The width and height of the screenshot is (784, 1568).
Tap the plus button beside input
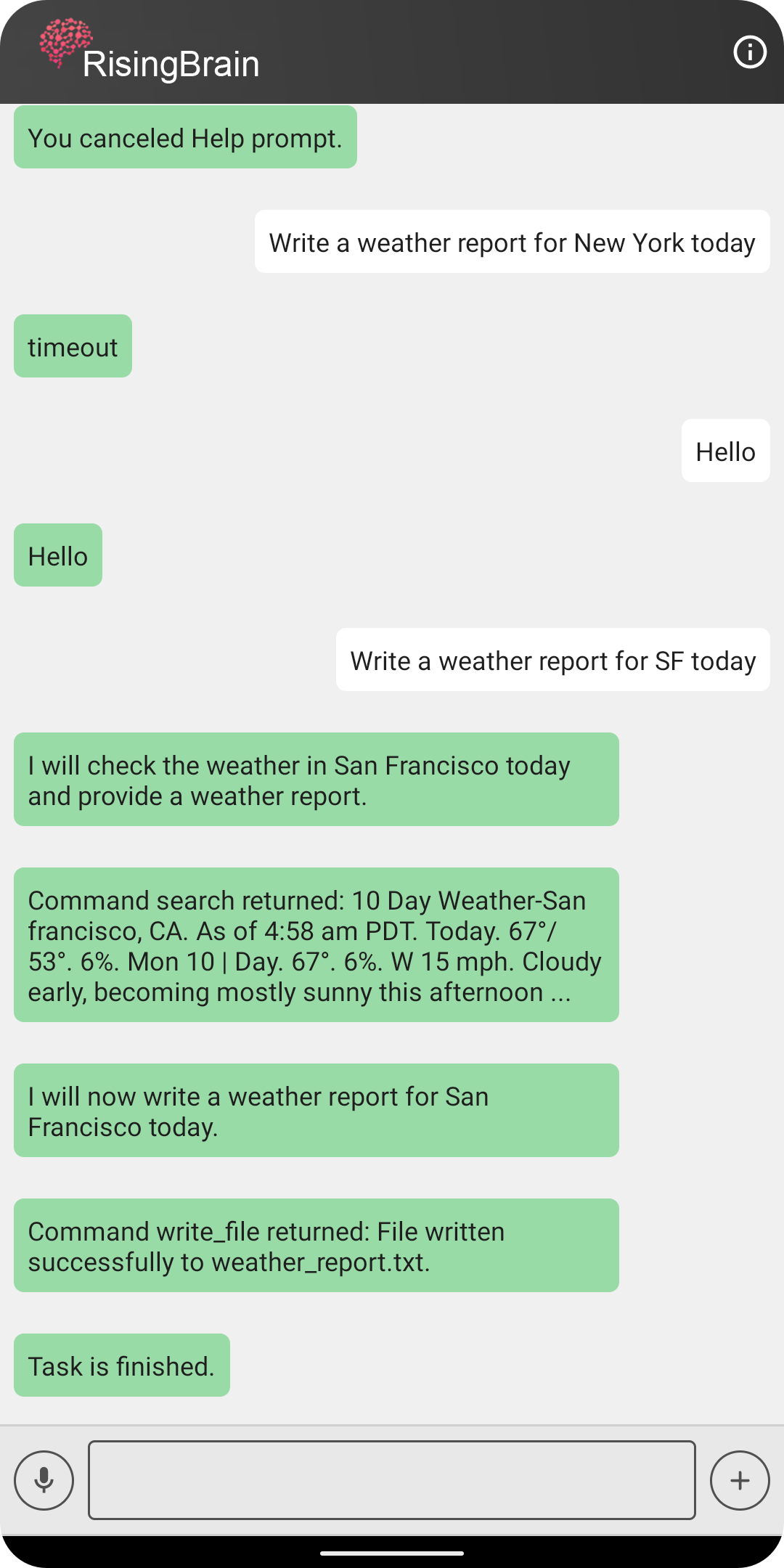740,1480
